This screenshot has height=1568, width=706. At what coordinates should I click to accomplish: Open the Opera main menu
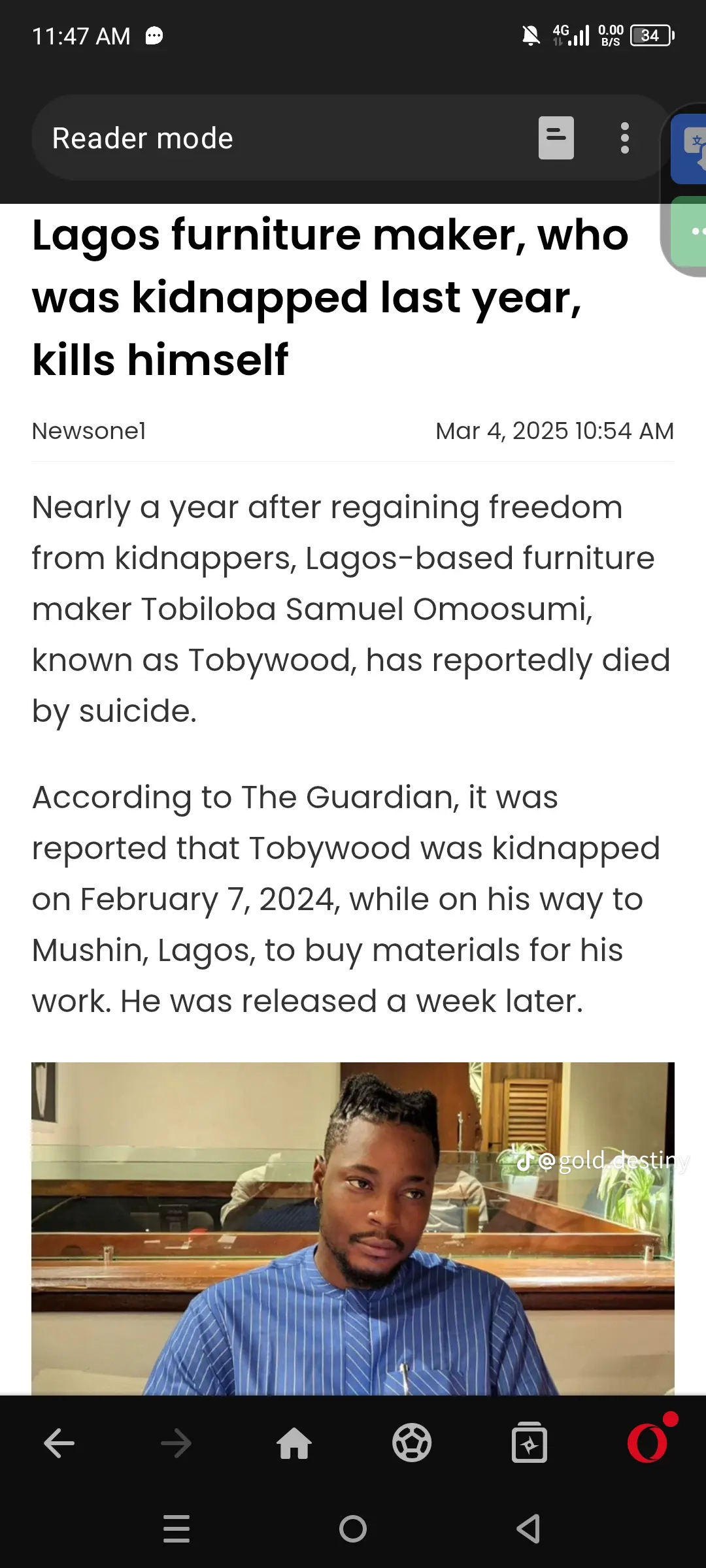[648, 1442]
